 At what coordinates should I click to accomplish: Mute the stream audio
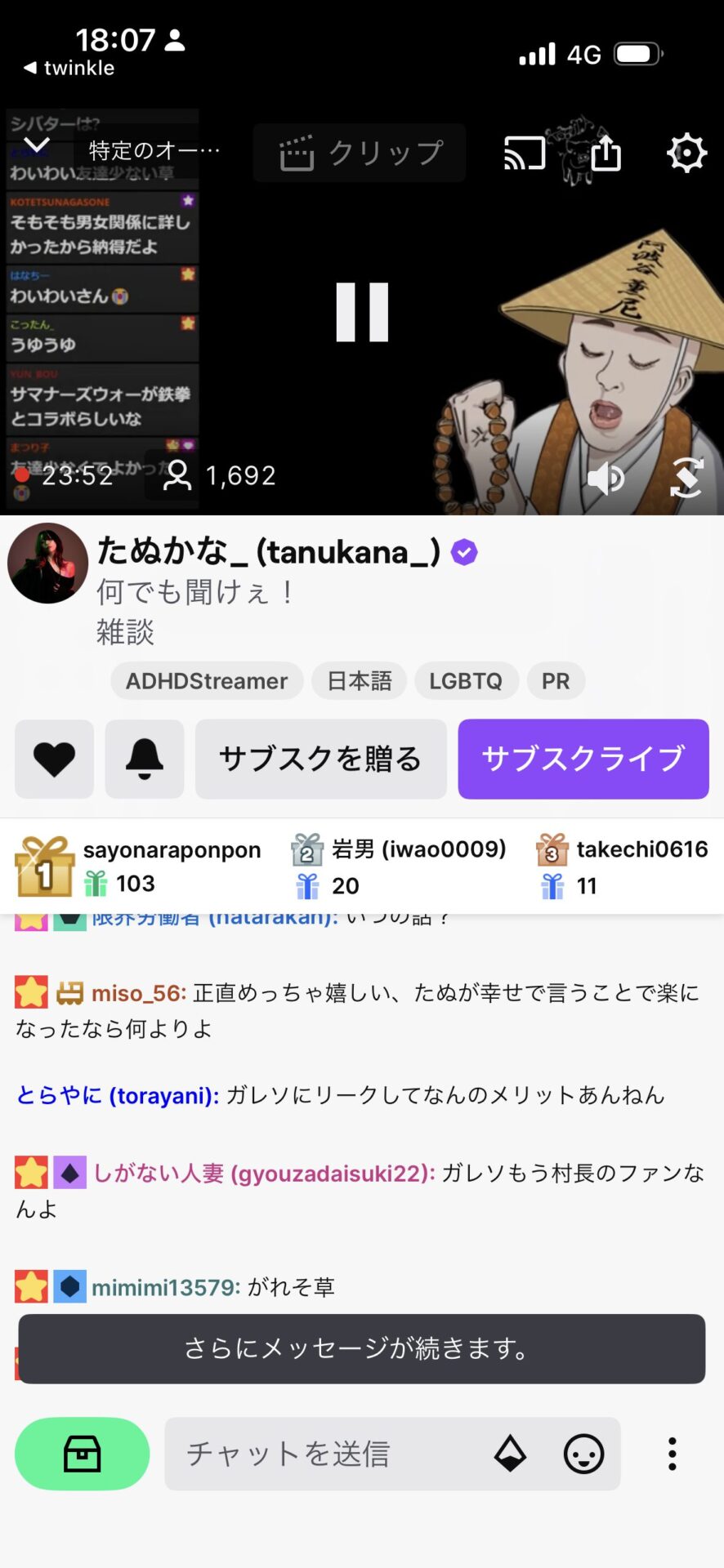(x=606, y=479)
